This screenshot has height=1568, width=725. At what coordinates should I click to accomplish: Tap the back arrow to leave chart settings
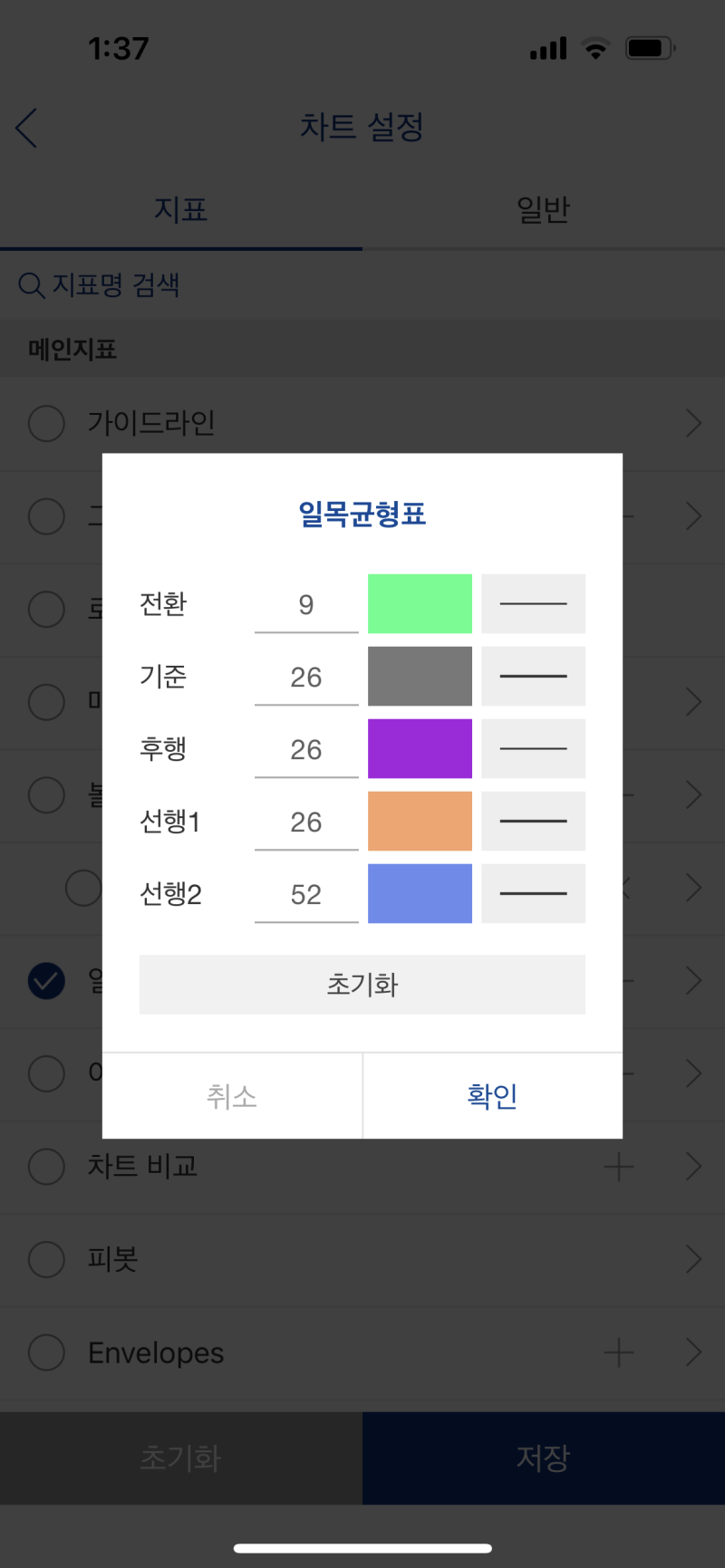pyautogui.click(x=26, y=128)
